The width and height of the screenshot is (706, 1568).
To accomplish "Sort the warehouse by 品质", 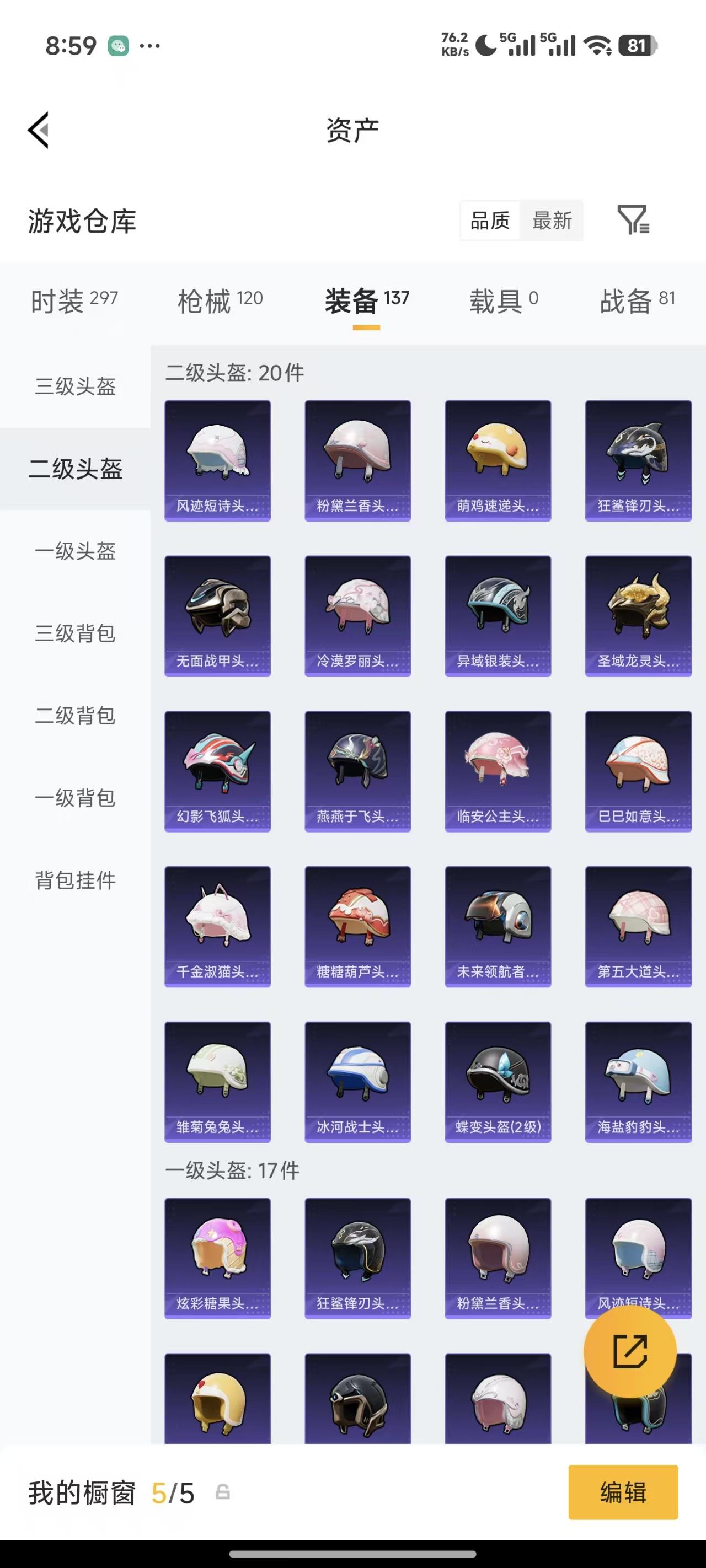I will [490, 221].
